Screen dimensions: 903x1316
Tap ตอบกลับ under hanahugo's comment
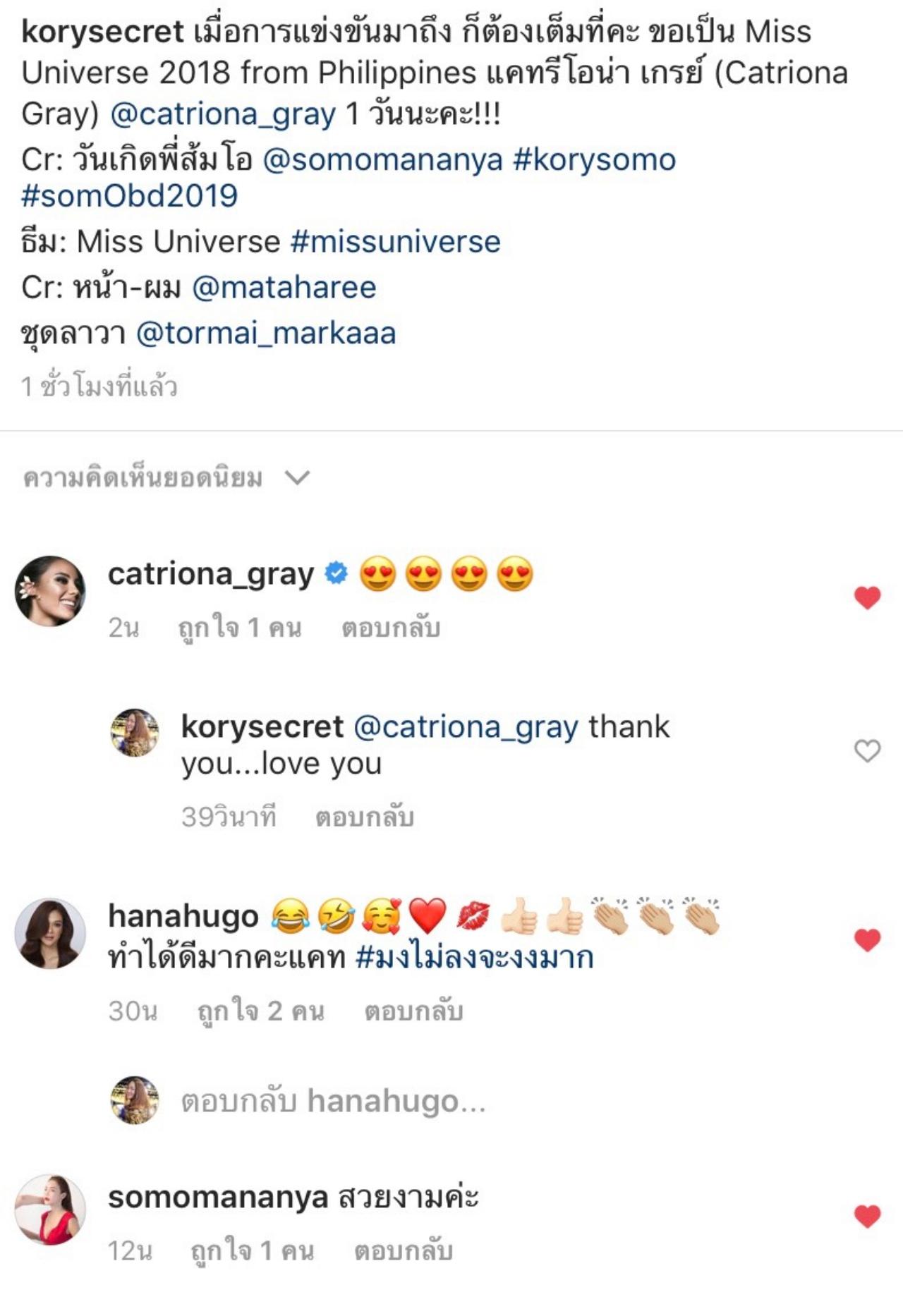pyautogui.click(x=413, y=1011)
